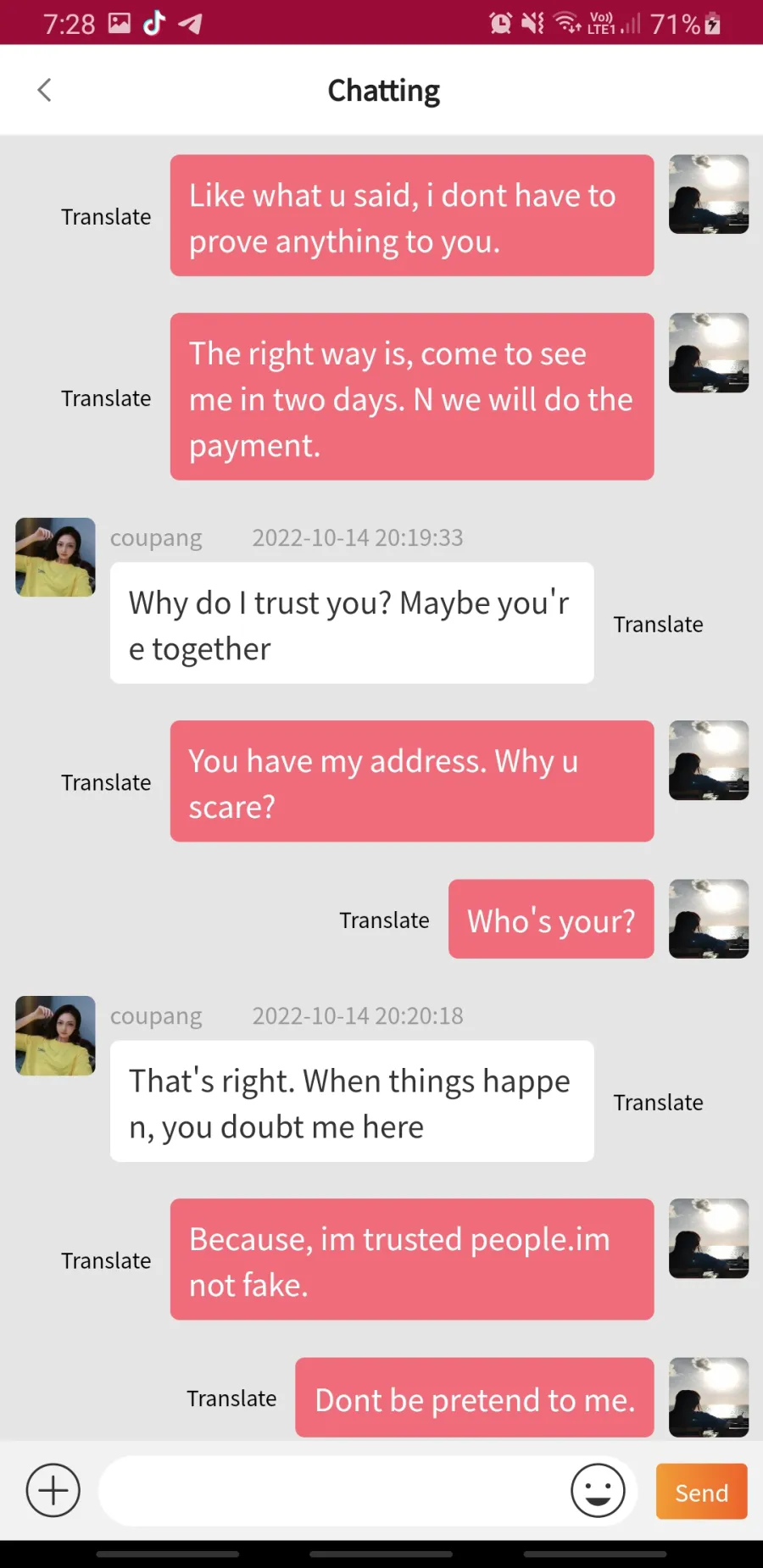Screen dimensions: 763x1568
Task: Translate "Why do I trust you?" message
Action: click(658, 625)
